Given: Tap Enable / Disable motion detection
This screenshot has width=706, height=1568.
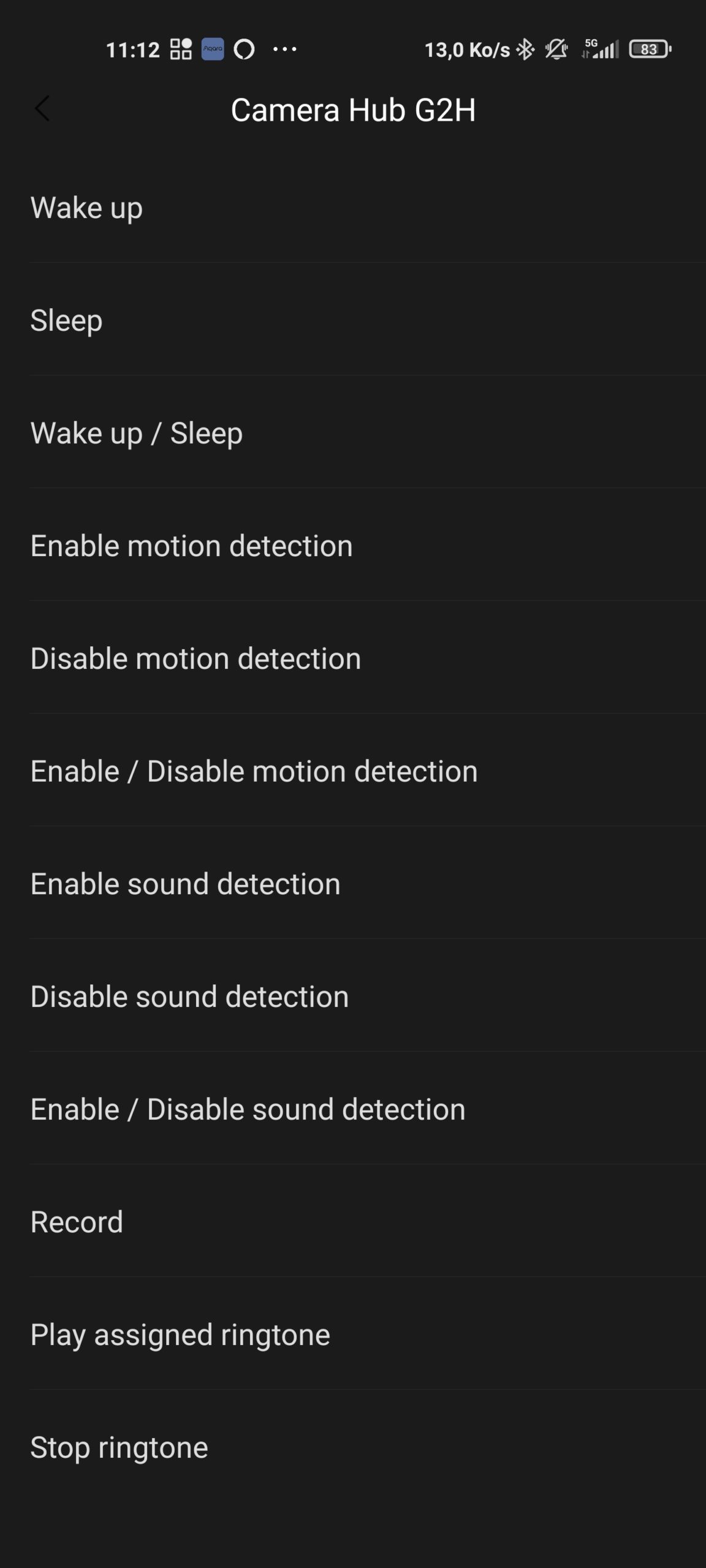Looking at the screenshot, I should pyautogui.click(x=353, y=771).
